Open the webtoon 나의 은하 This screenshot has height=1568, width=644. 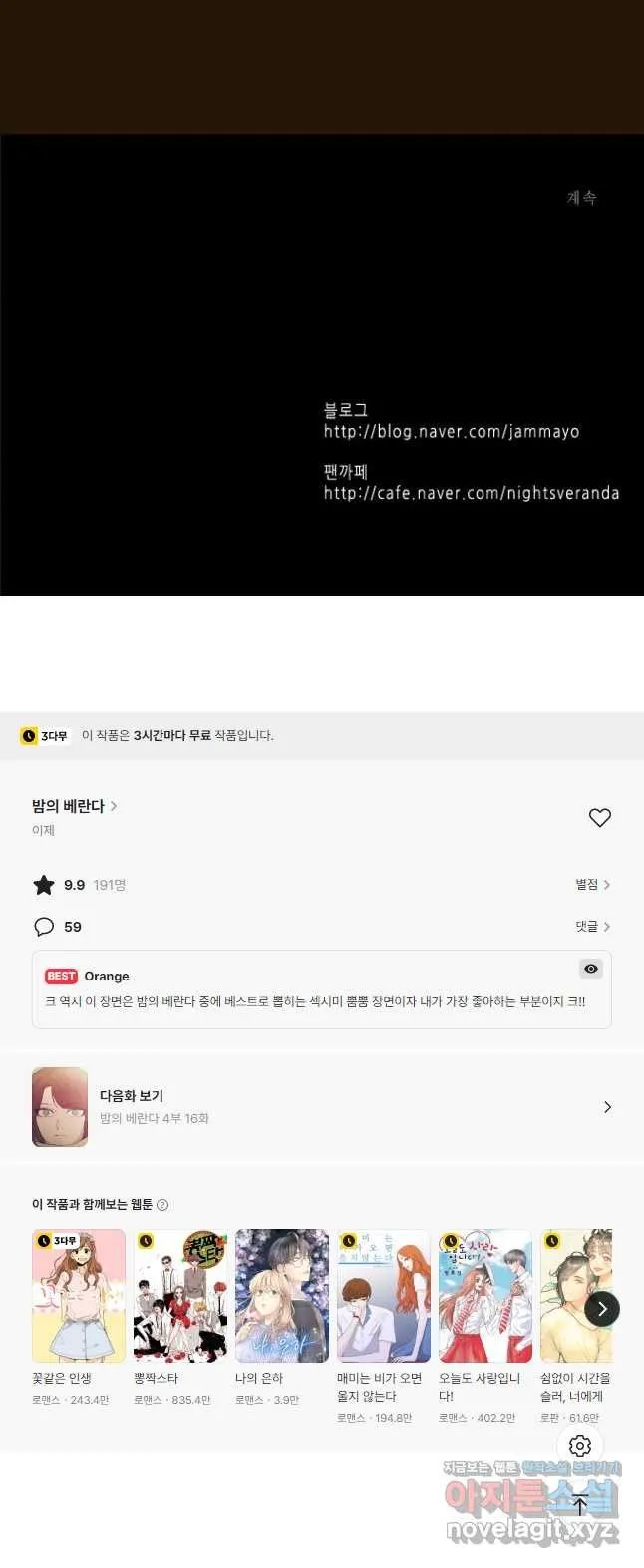pos(282,1296)
